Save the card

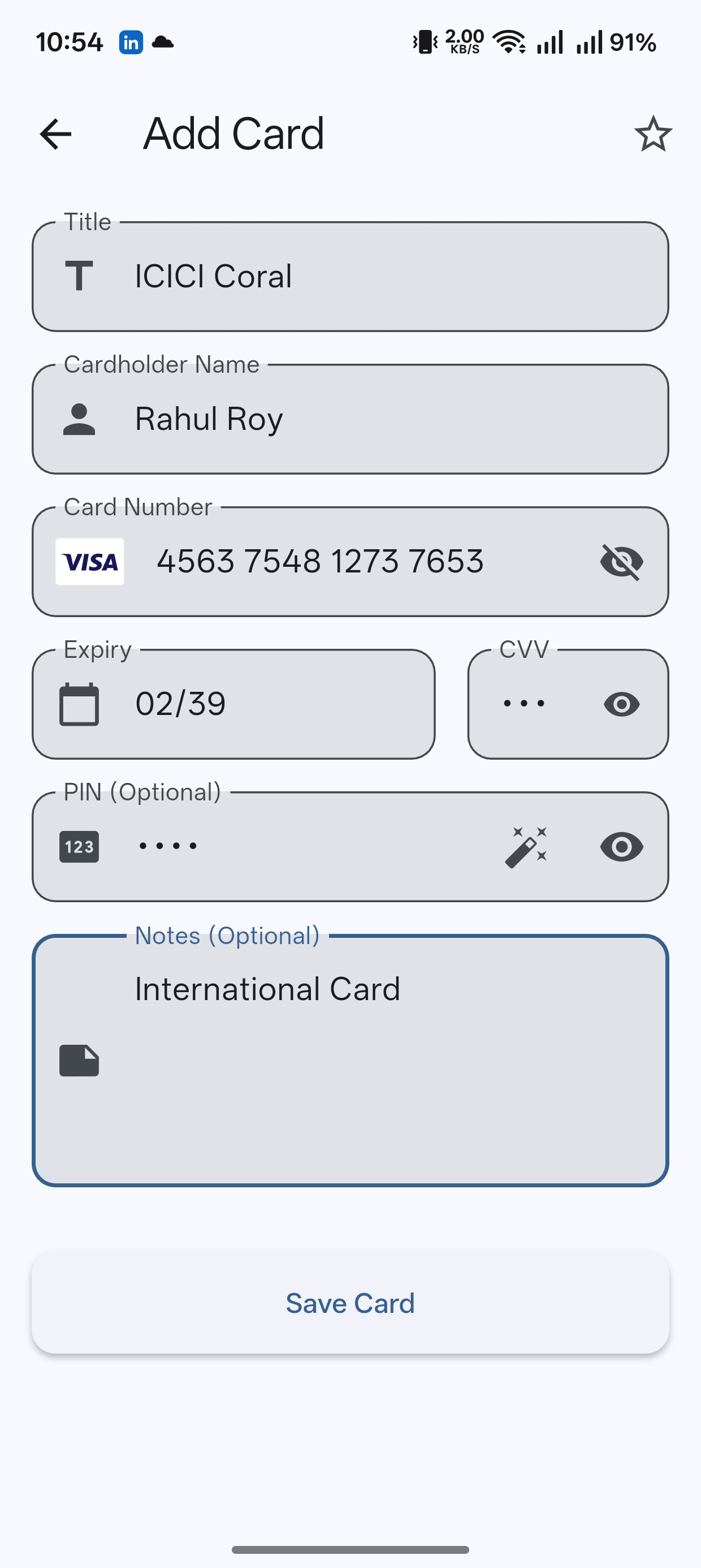coord(350,1303)
